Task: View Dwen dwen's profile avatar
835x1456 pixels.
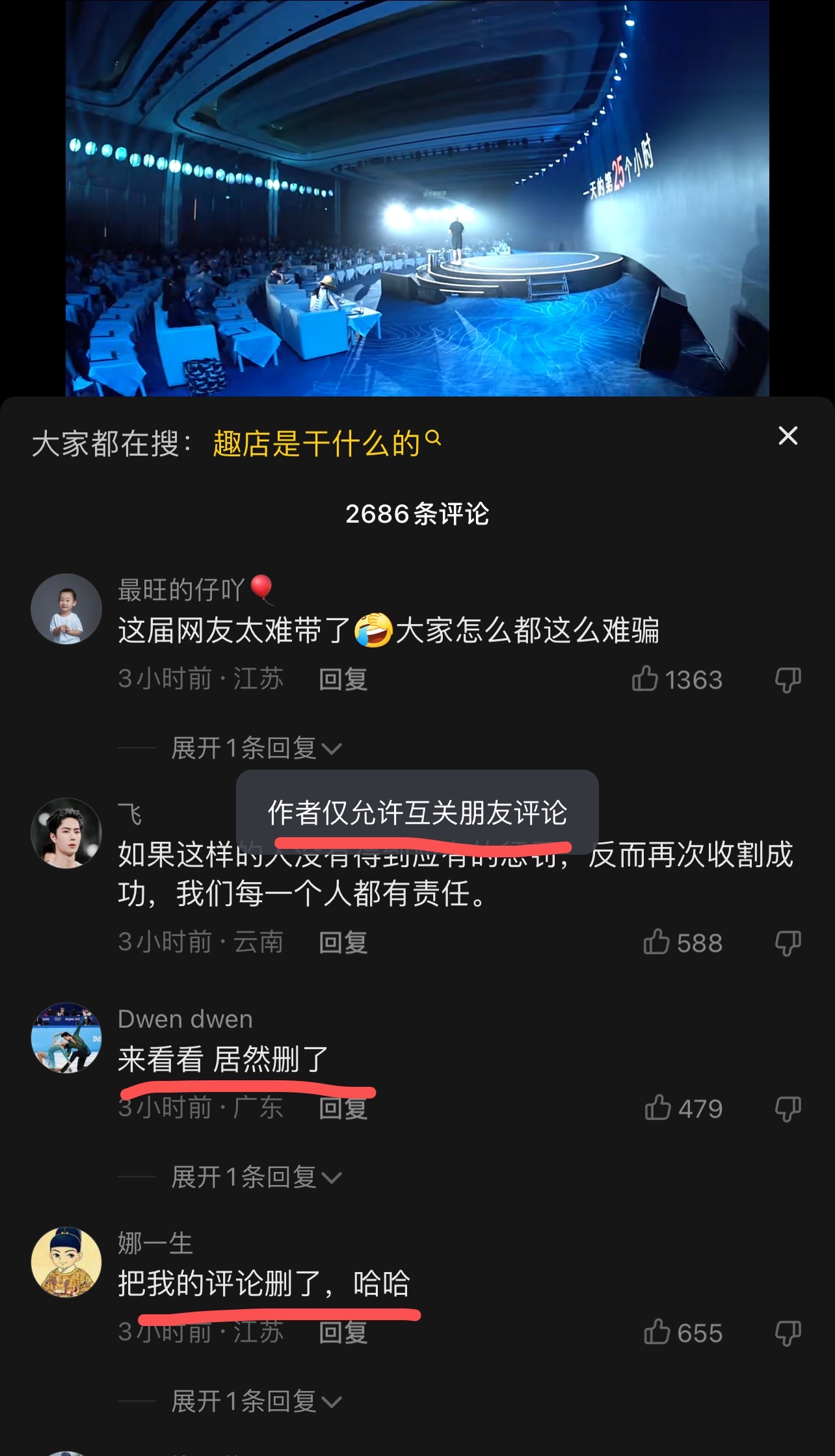Action: click(x=66, y=1037)
